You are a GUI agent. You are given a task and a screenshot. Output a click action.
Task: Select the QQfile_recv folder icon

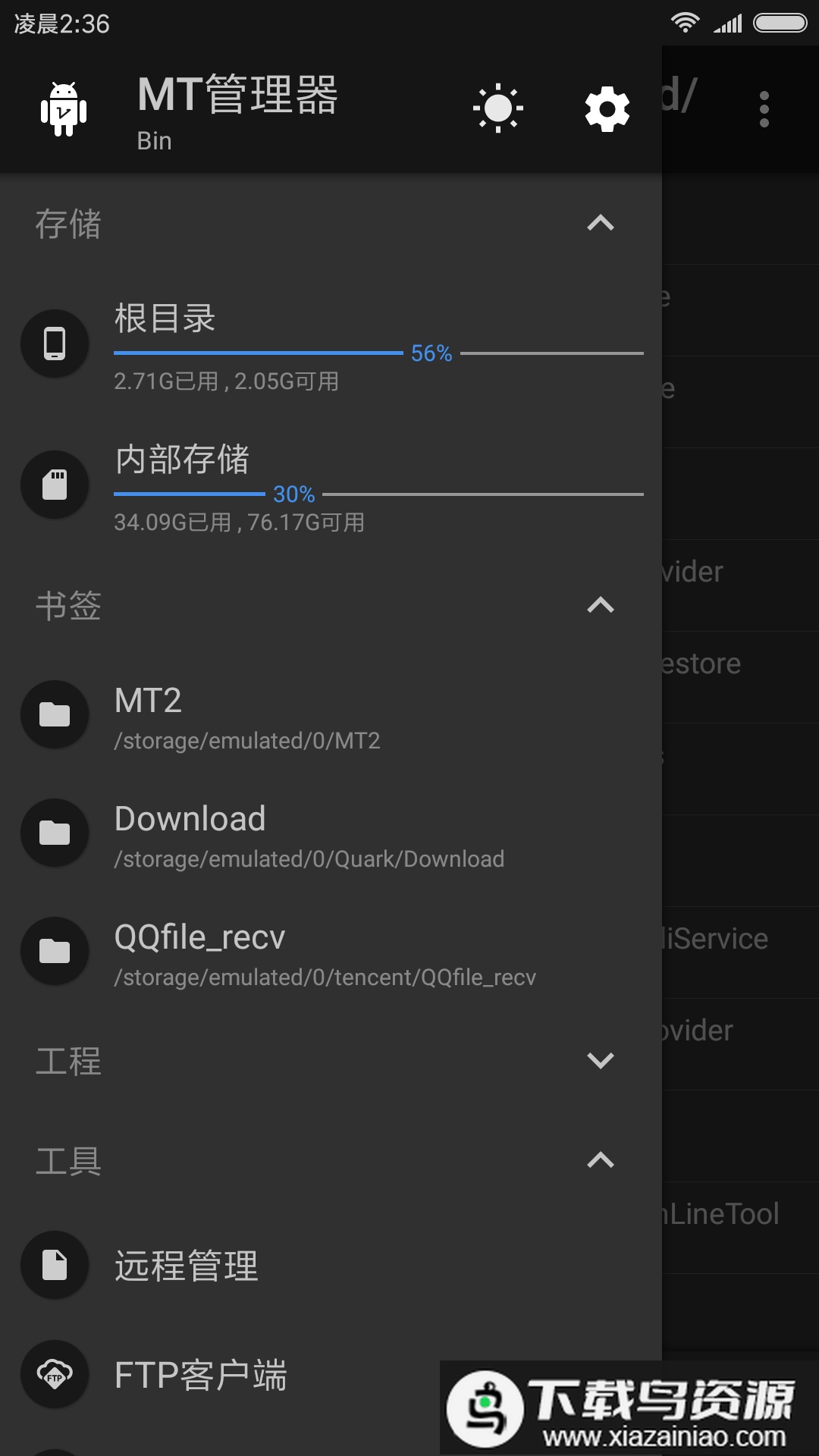click(55, 950)
